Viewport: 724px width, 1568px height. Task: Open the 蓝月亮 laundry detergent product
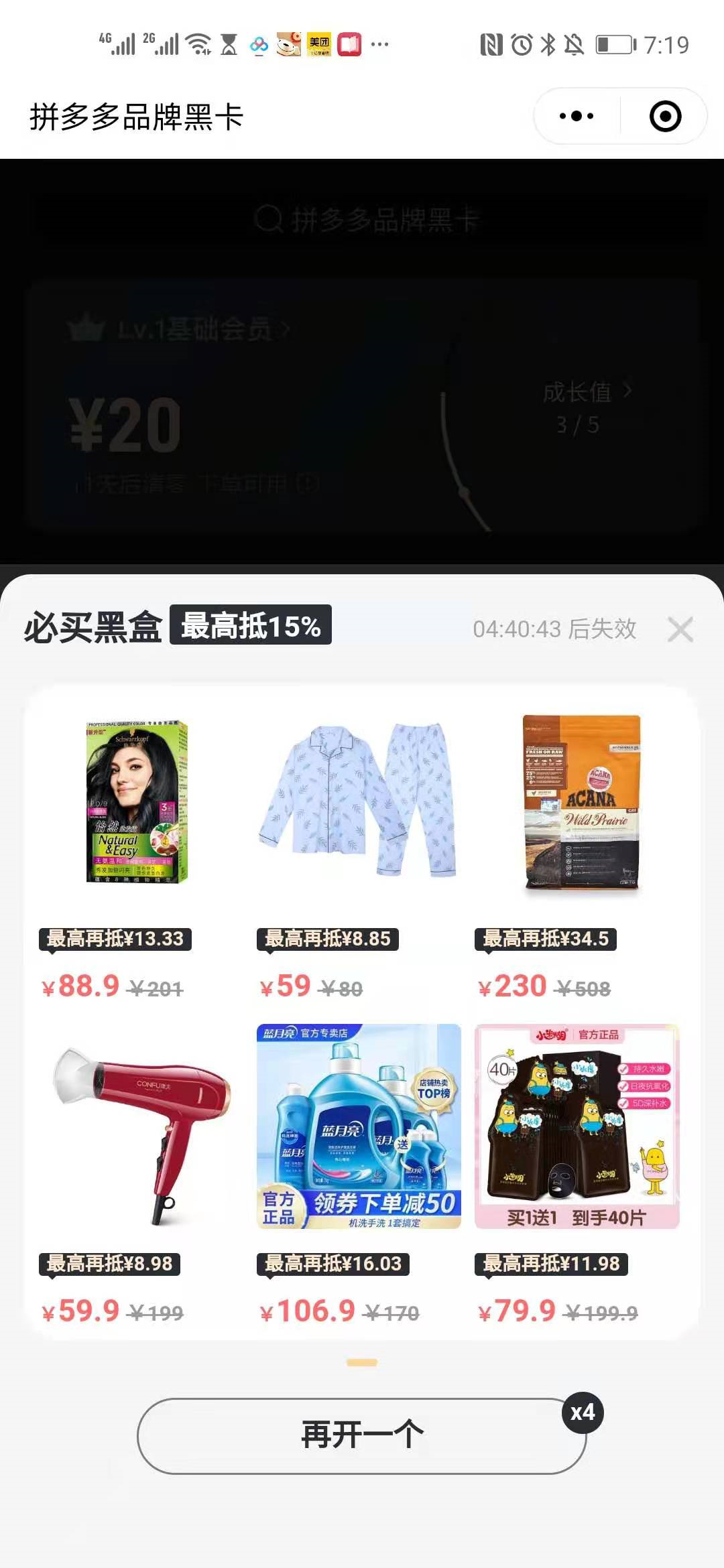click(x=359, y=1126)
